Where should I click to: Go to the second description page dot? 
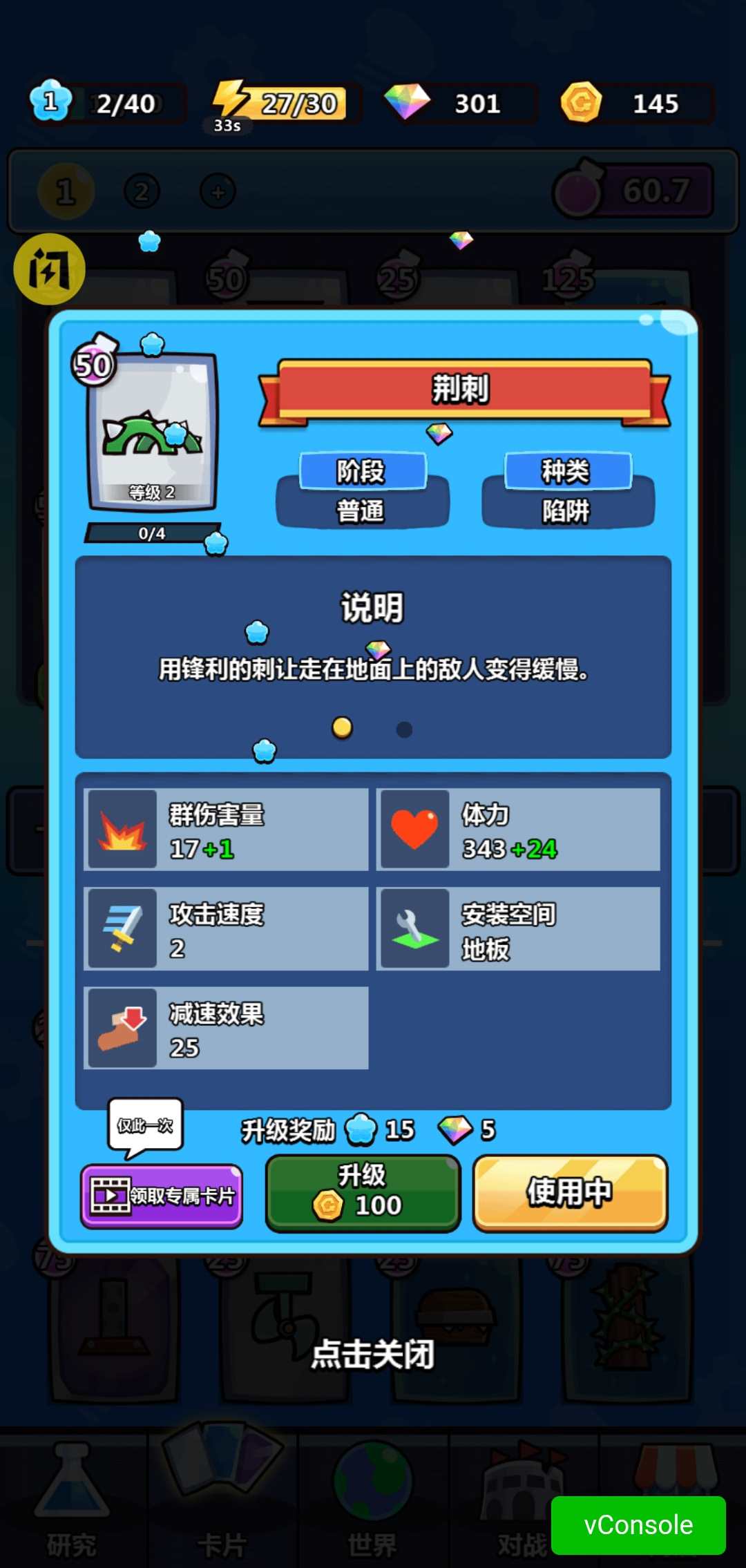click(404, 729)
